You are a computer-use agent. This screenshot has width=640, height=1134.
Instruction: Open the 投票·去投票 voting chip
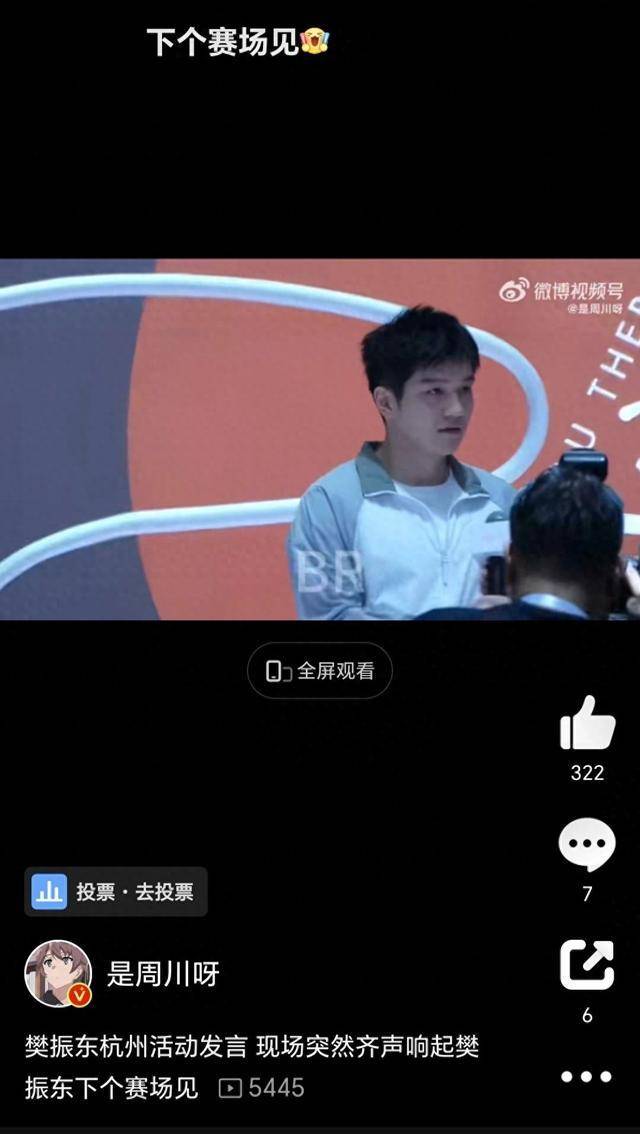coord(116,892)
